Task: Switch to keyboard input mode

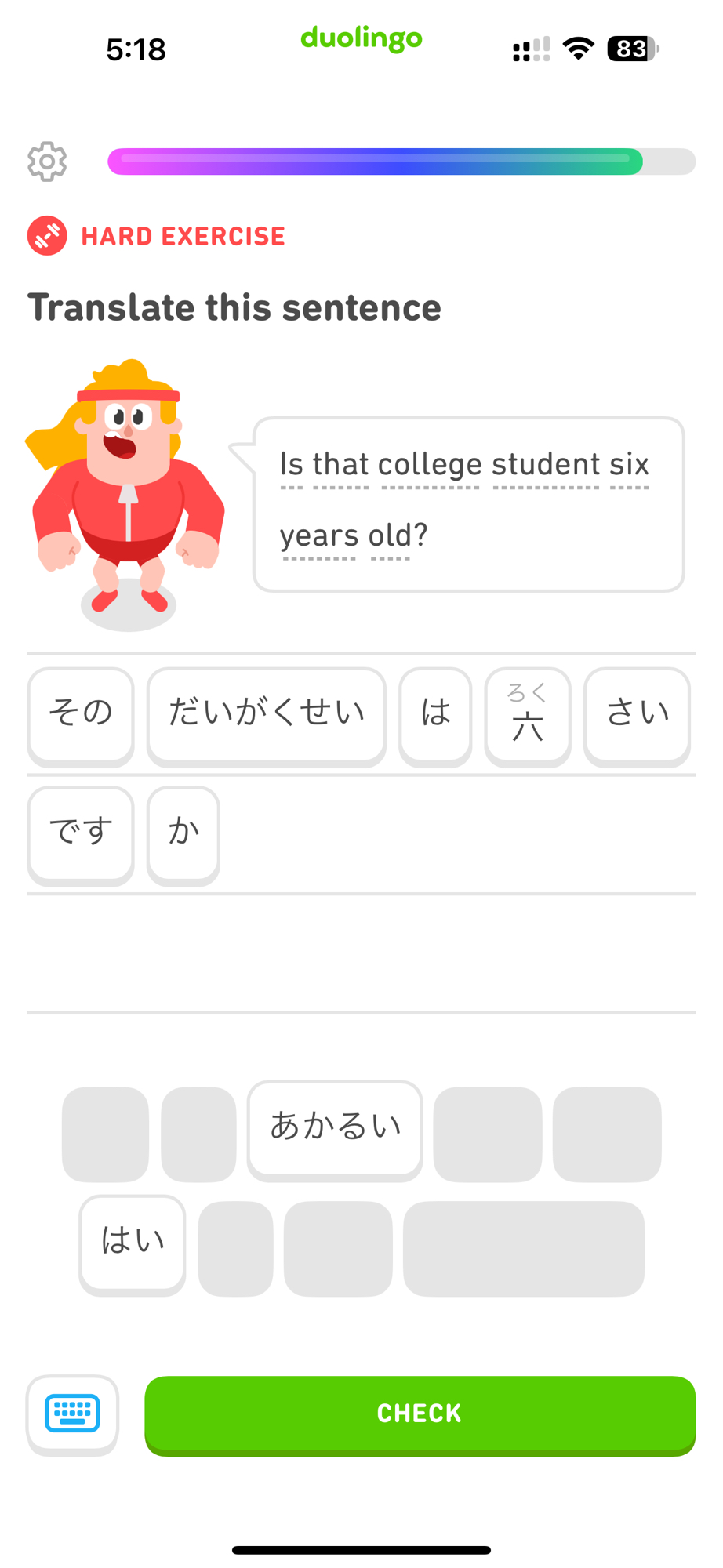Action: [x=72, y=1414]
